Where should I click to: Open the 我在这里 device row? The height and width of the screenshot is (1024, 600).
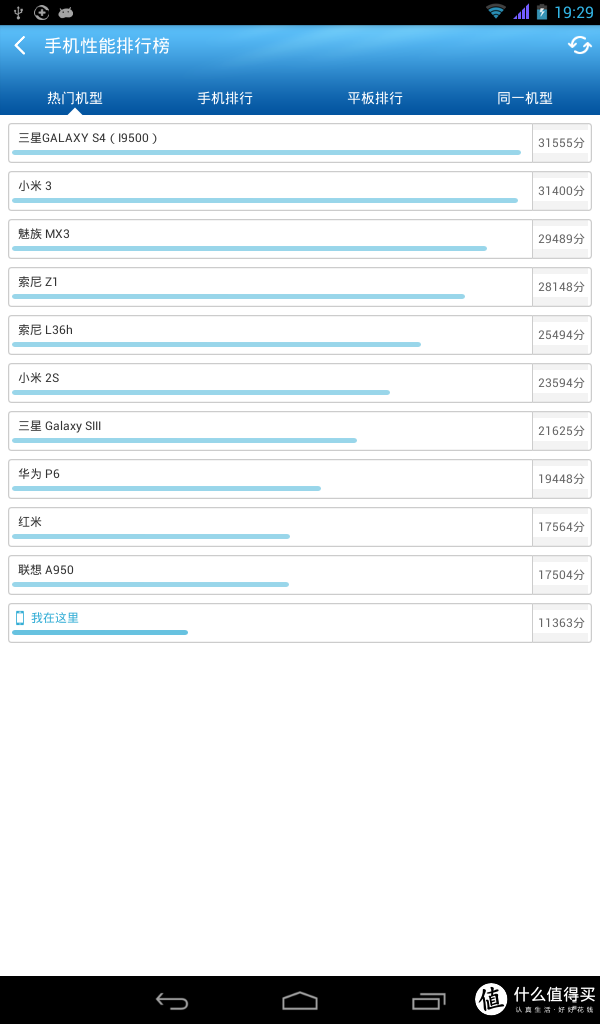pyautogui.click(x=300, y=623)
